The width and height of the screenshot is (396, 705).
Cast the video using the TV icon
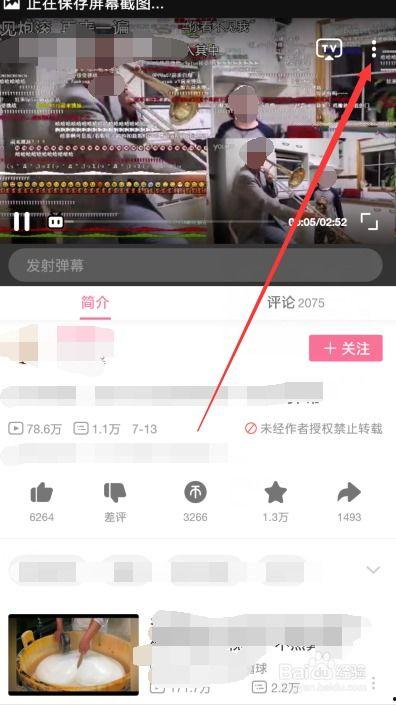coord(329,49)
